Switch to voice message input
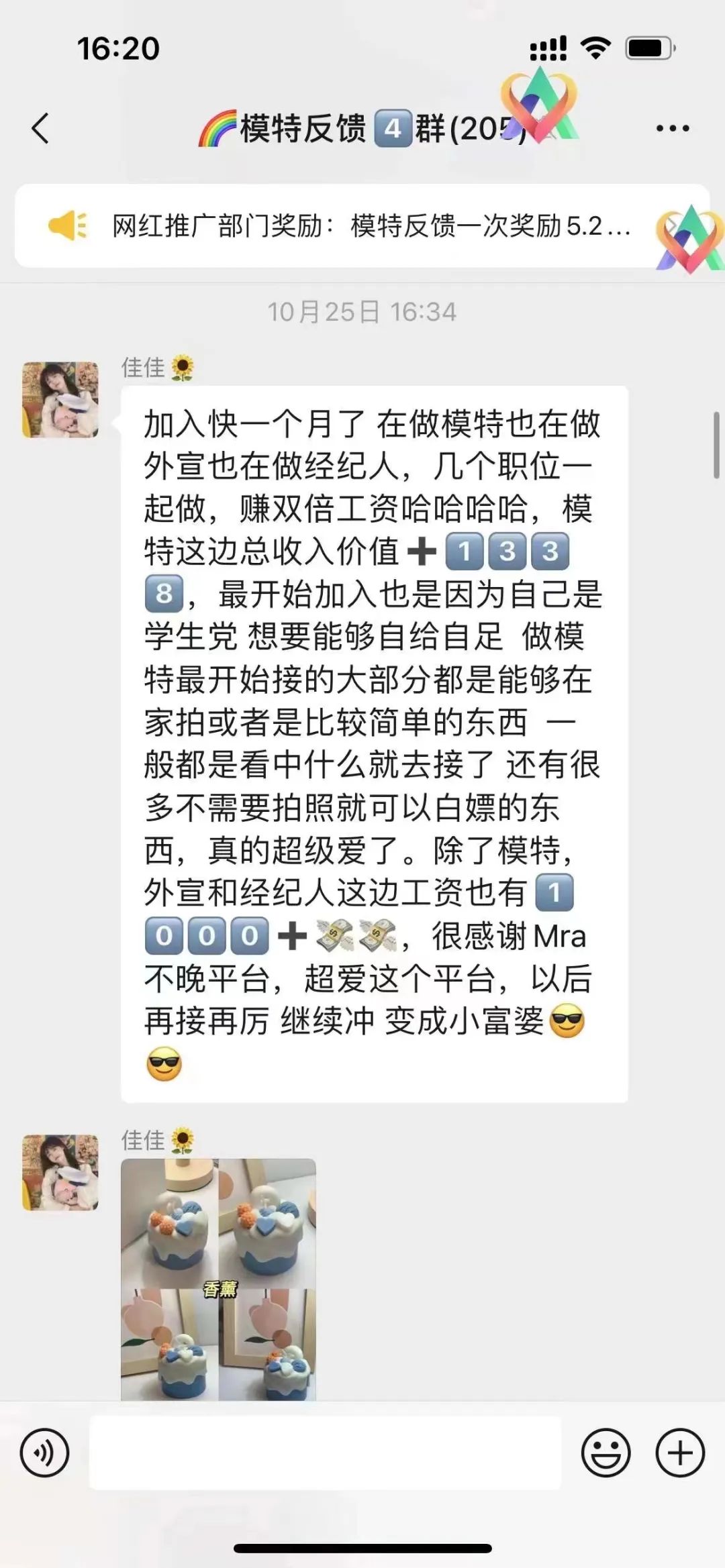Screen dimensions: 725x1568 (44, 1453)
